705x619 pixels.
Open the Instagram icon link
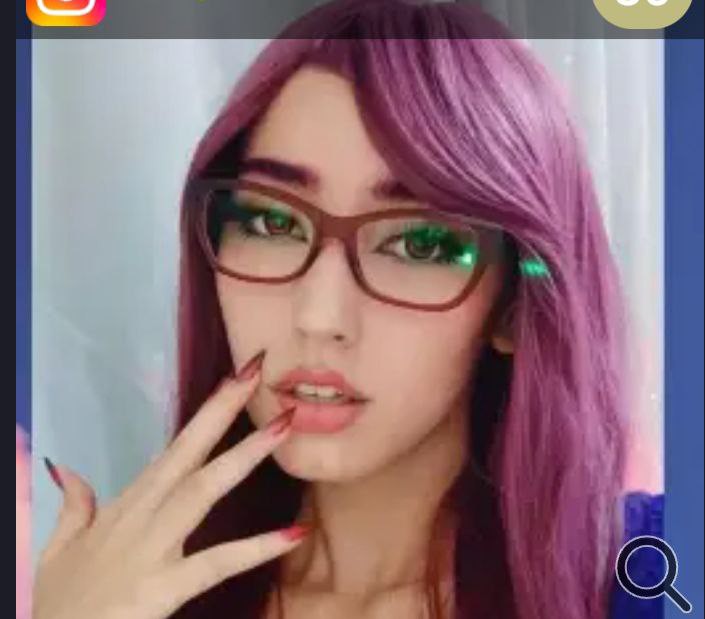66,11
